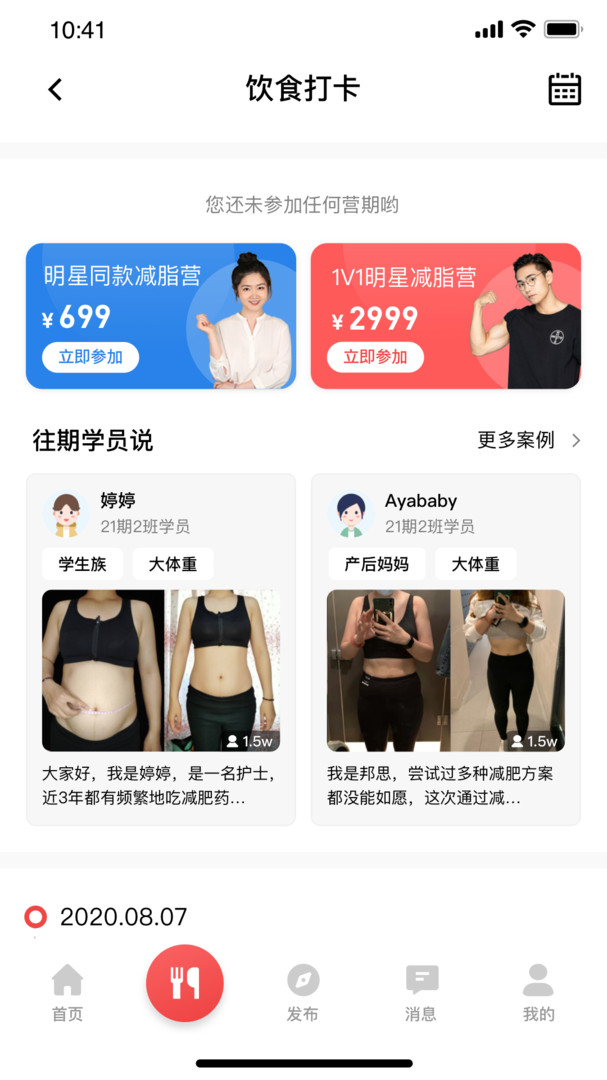This screenshot has width=607, height=1080.
Task: Tap the red fork-and-knife check-in button
Action: (x=185, y=983)
